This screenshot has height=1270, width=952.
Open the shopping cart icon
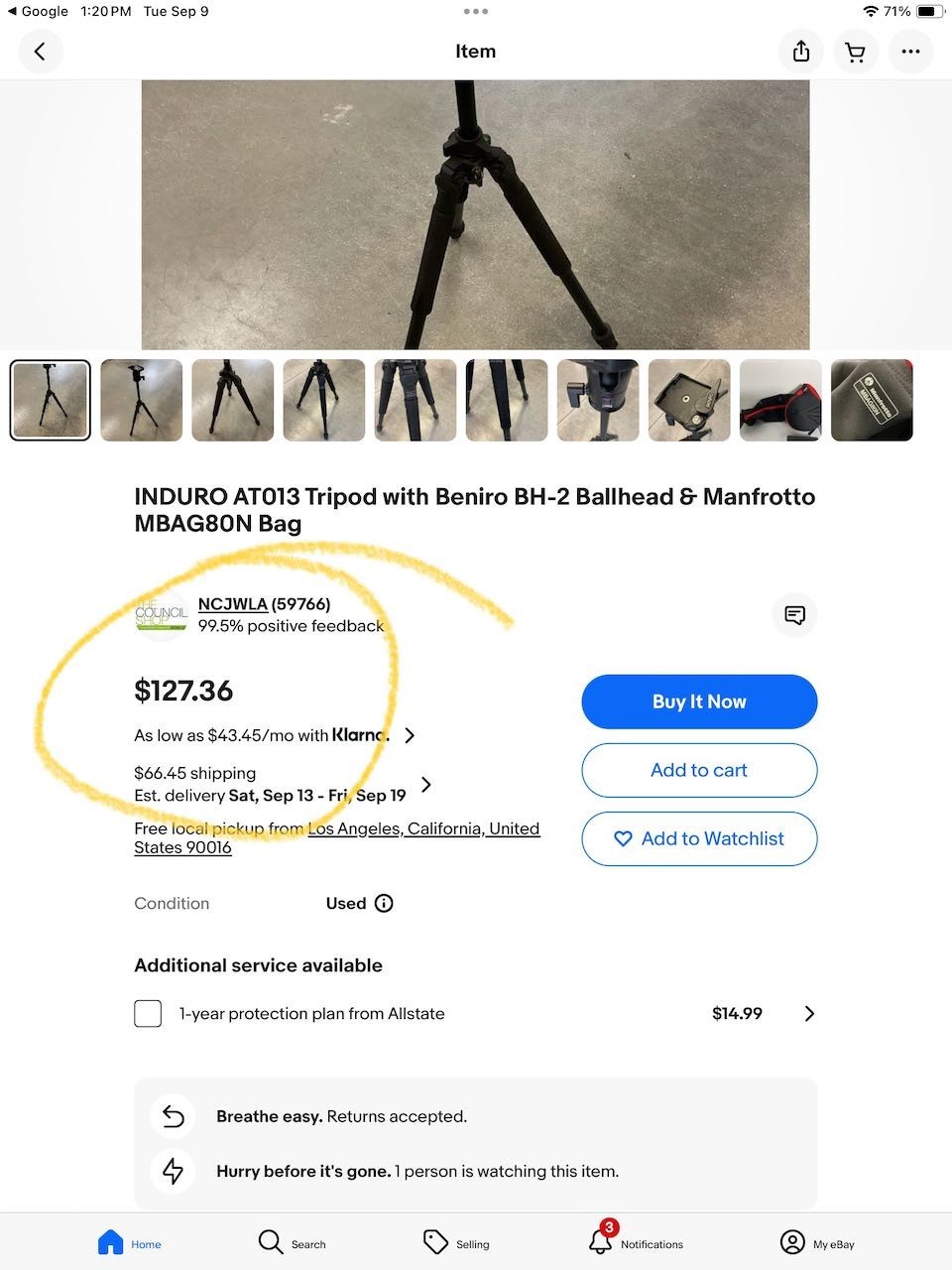pos(855,52)
